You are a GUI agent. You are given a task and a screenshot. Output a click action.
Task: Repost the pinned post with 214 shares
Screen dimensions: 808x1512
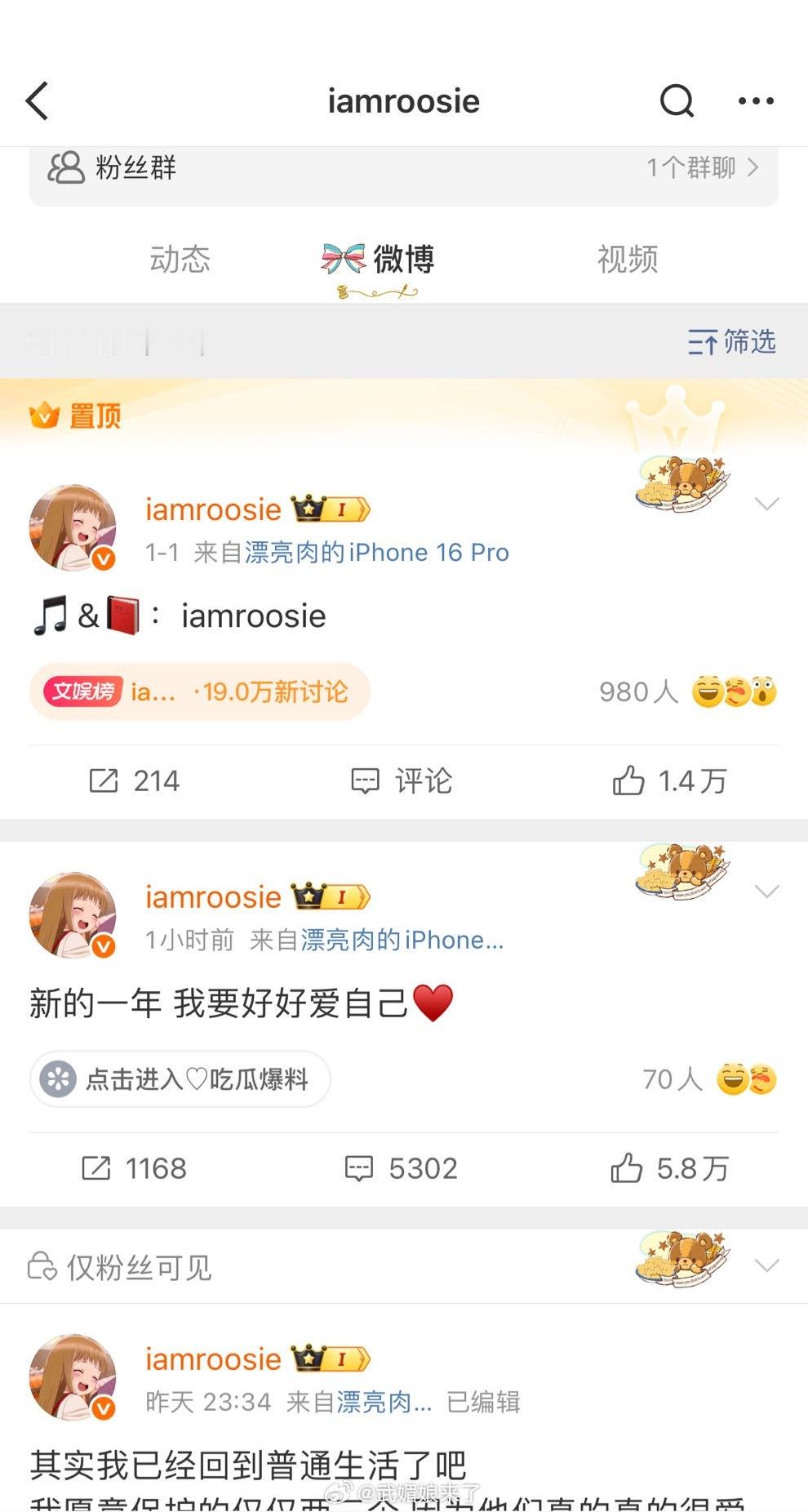pyautogui.click(x=135, y=780)
